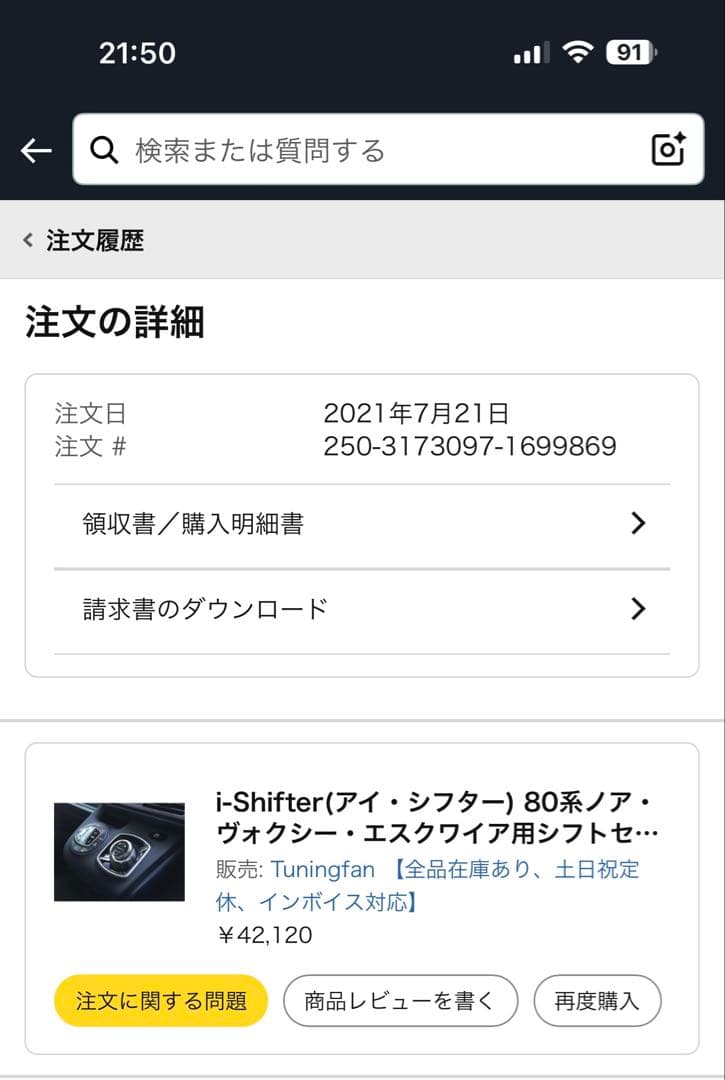This screenshot has width=725, height=1080.
Task: Go back using the arrow icon
Action: point(36,150)
